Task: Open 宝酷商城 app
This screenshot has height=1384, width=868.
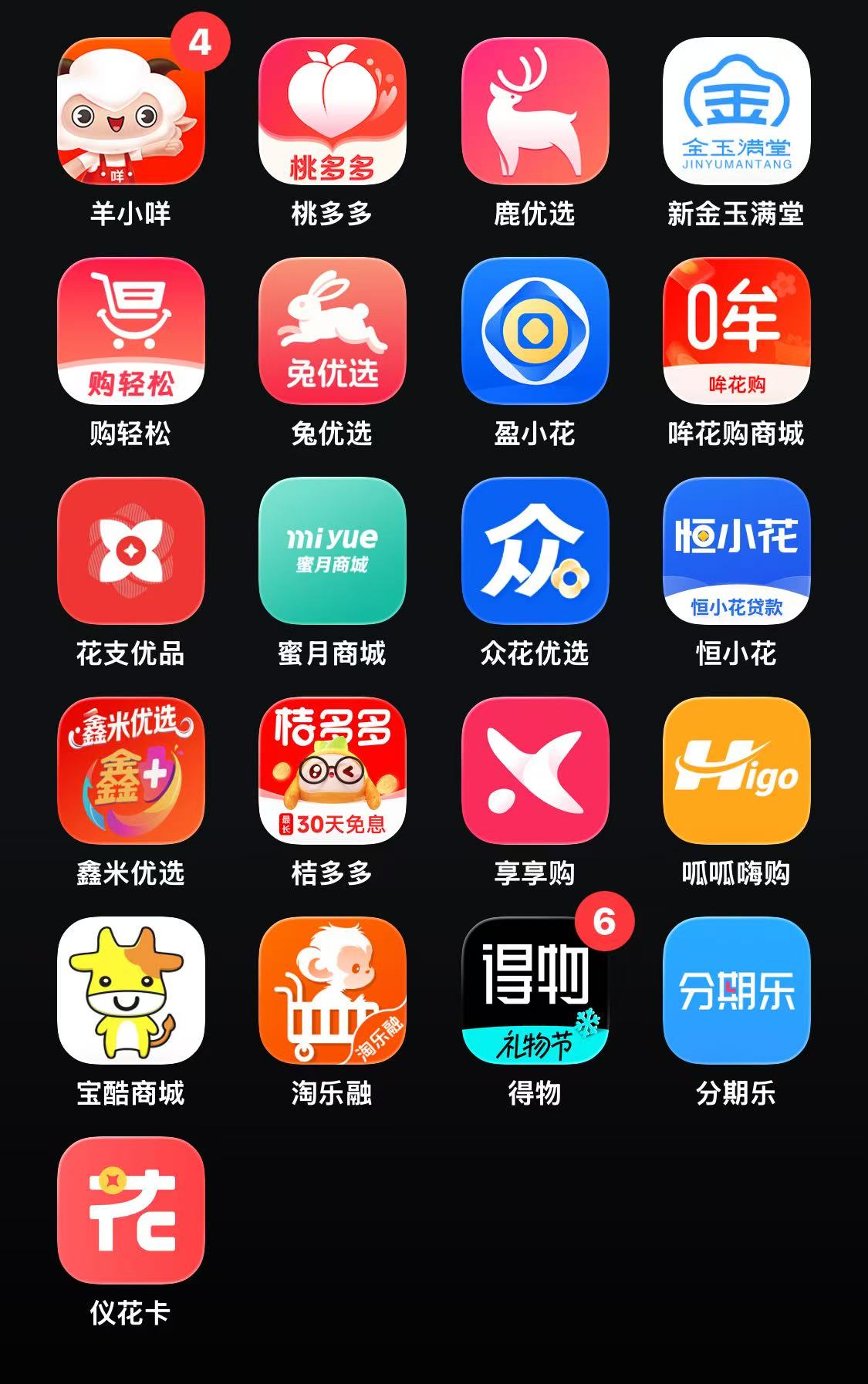Action: click(x=130, y=991)
